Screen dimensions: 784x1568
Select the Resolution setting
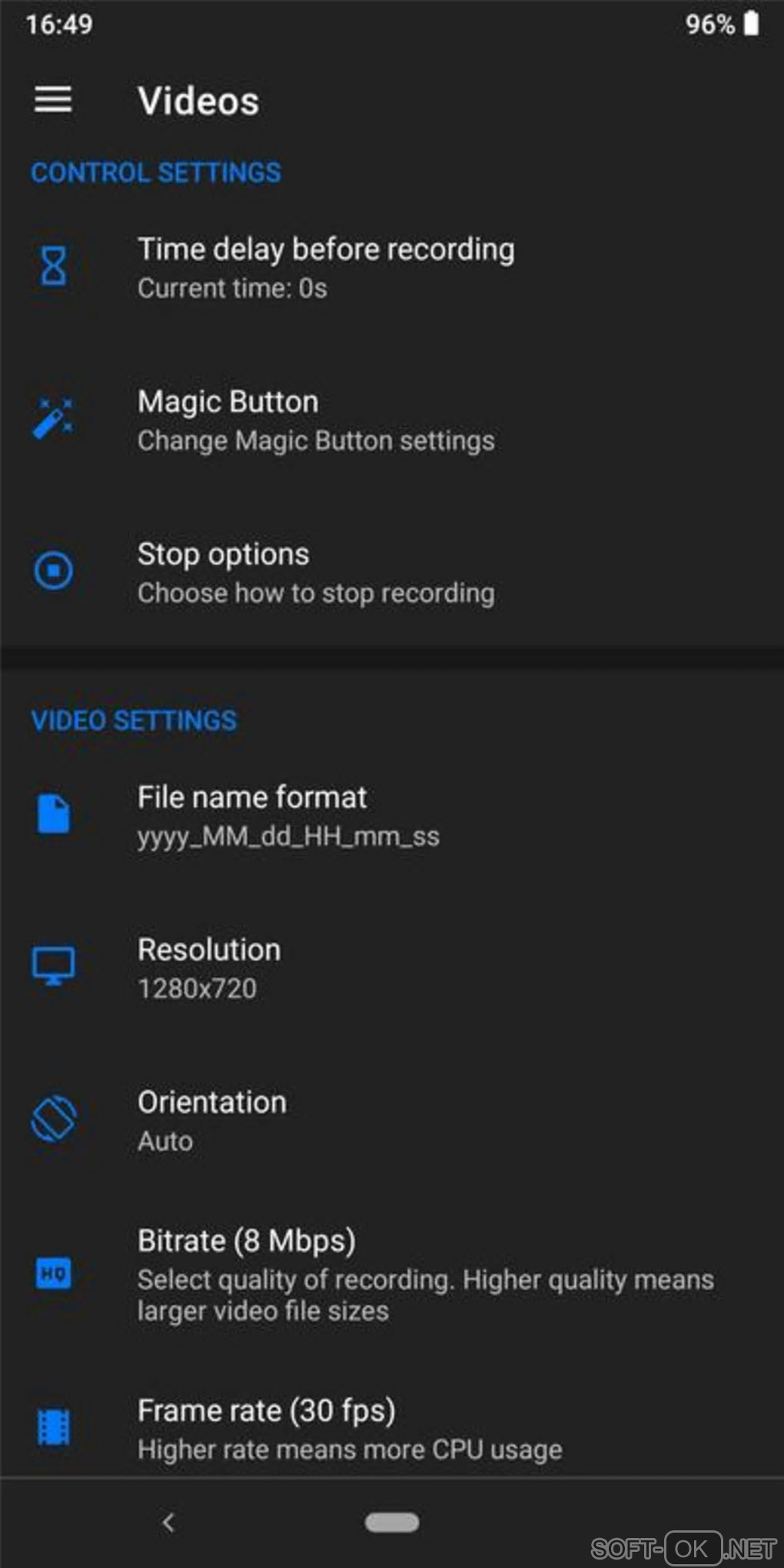click(x=209, y=968)
